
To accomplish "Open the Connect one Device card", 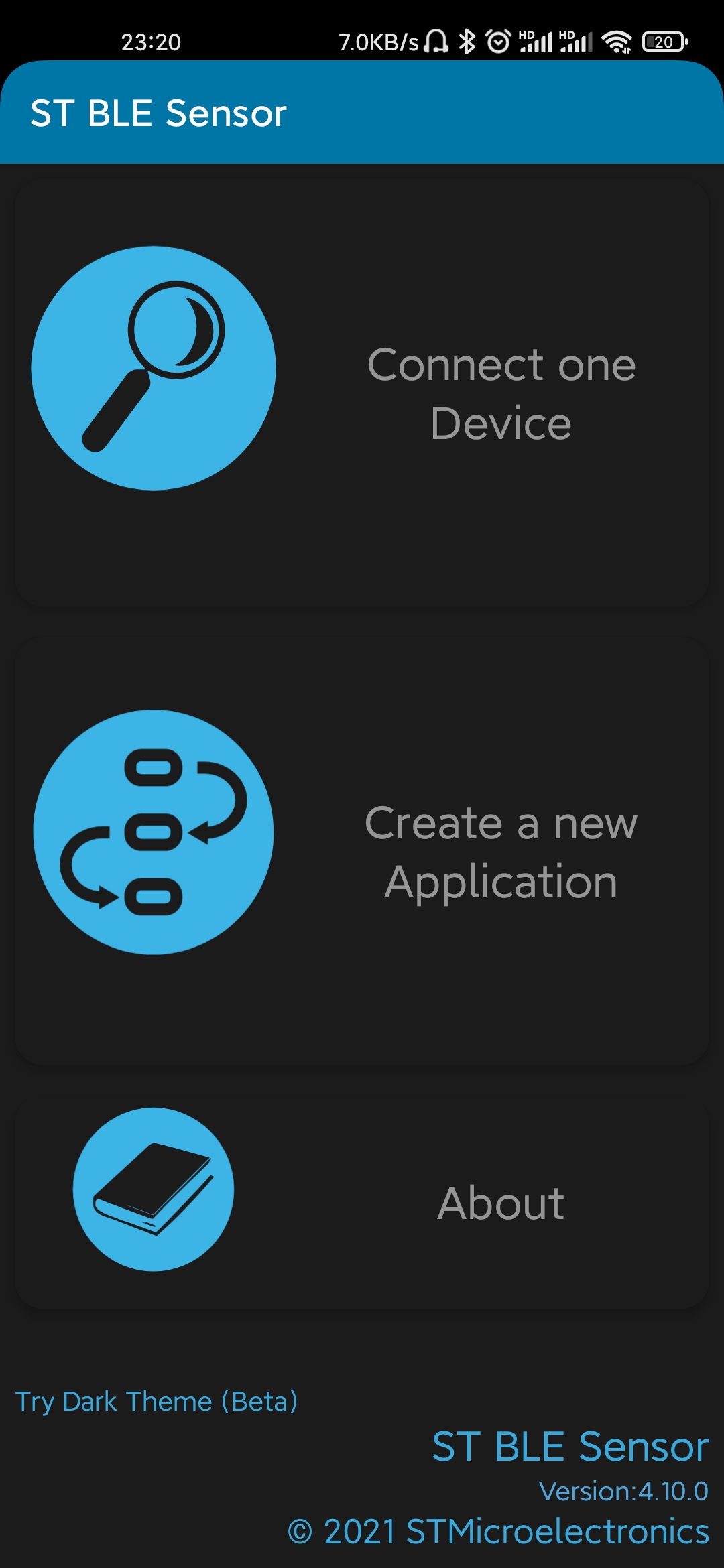I will pyautogui.click(x=362, y=394).
